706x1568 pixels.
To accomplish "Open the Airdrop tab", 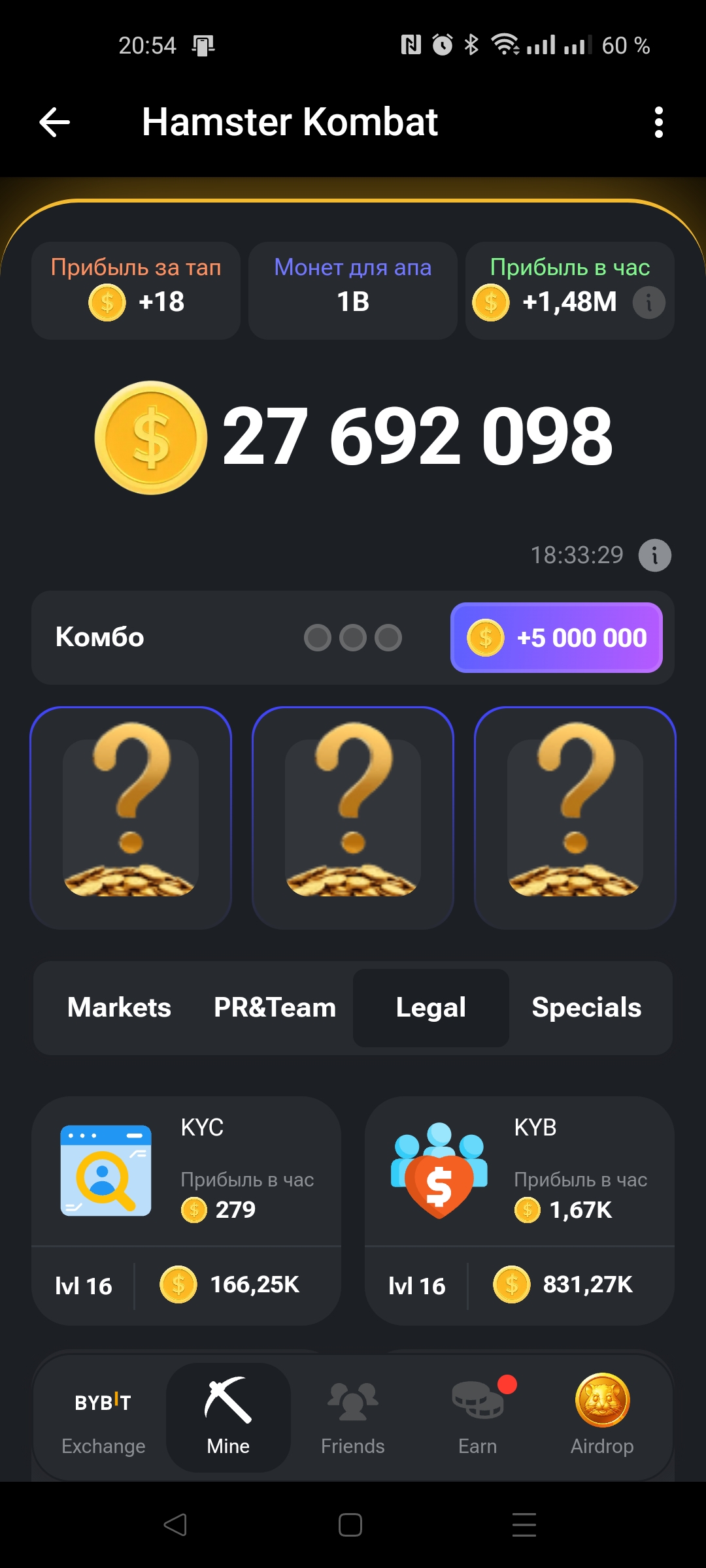I will point(602,1416).
